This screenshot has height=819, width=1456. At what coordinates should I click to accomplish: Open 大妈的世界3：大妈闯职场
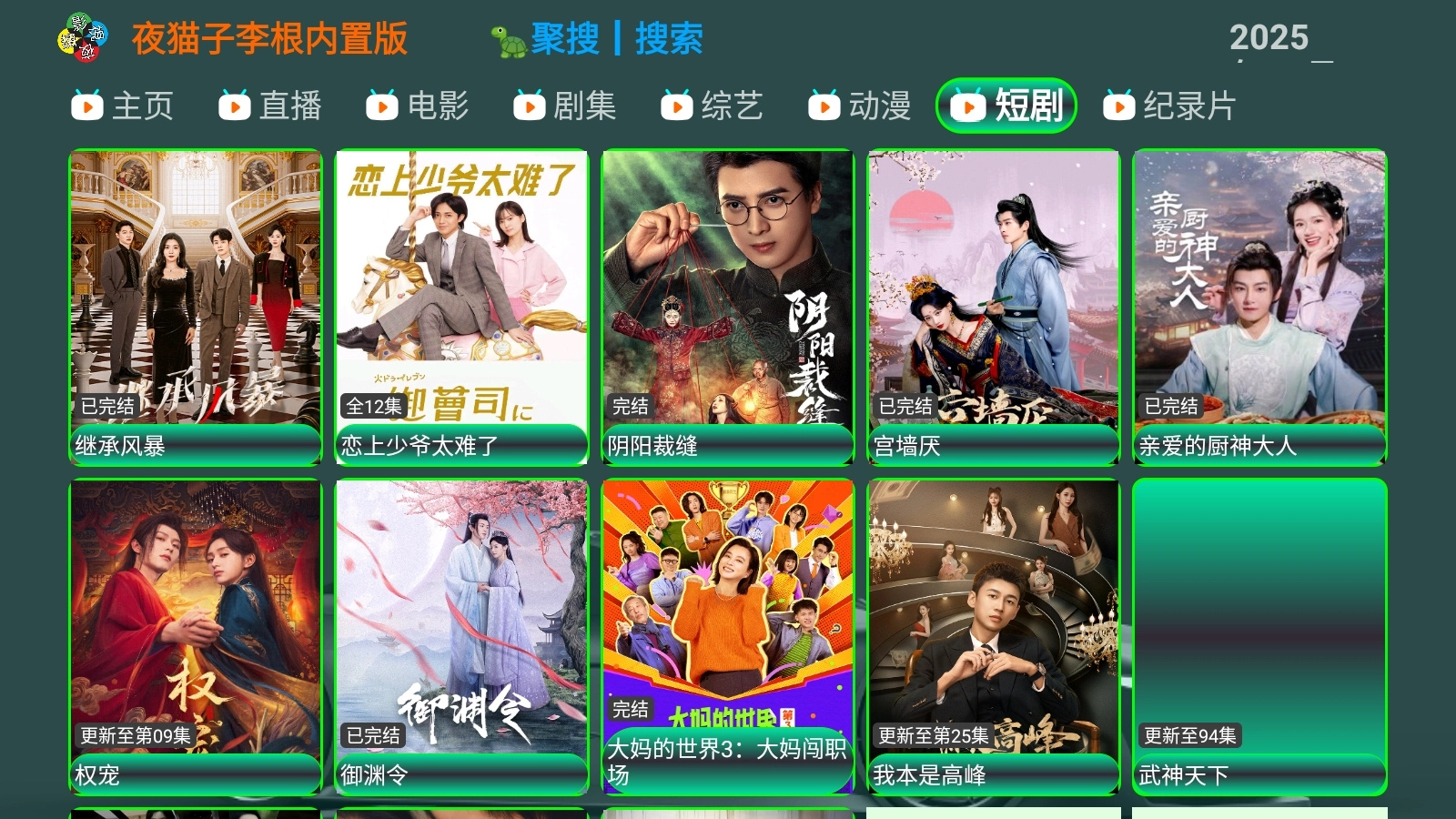[x=727, y=636]
